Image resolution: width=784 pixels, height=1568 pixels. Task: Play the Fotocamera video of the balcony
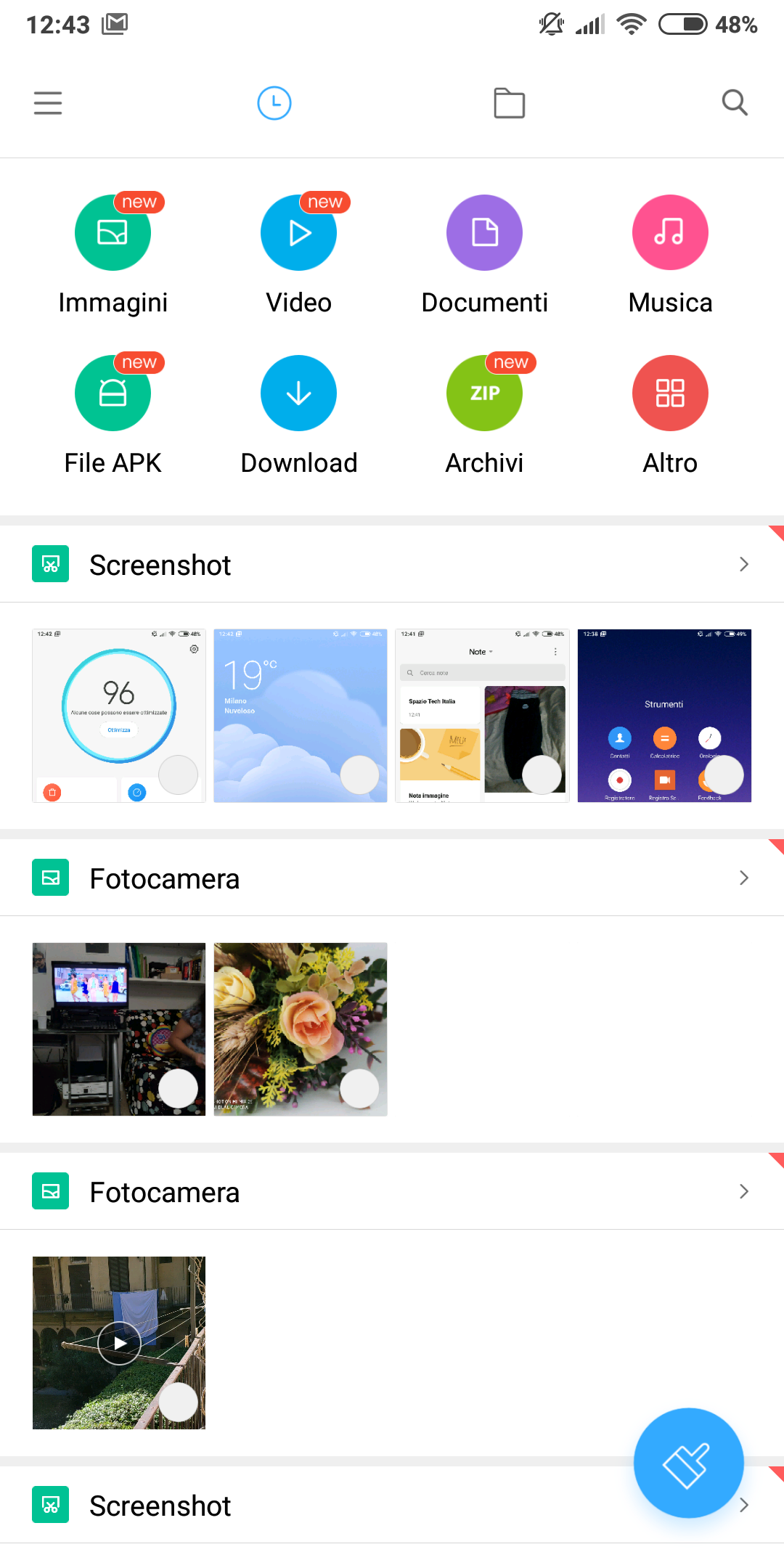click(x=119, y=1343)
